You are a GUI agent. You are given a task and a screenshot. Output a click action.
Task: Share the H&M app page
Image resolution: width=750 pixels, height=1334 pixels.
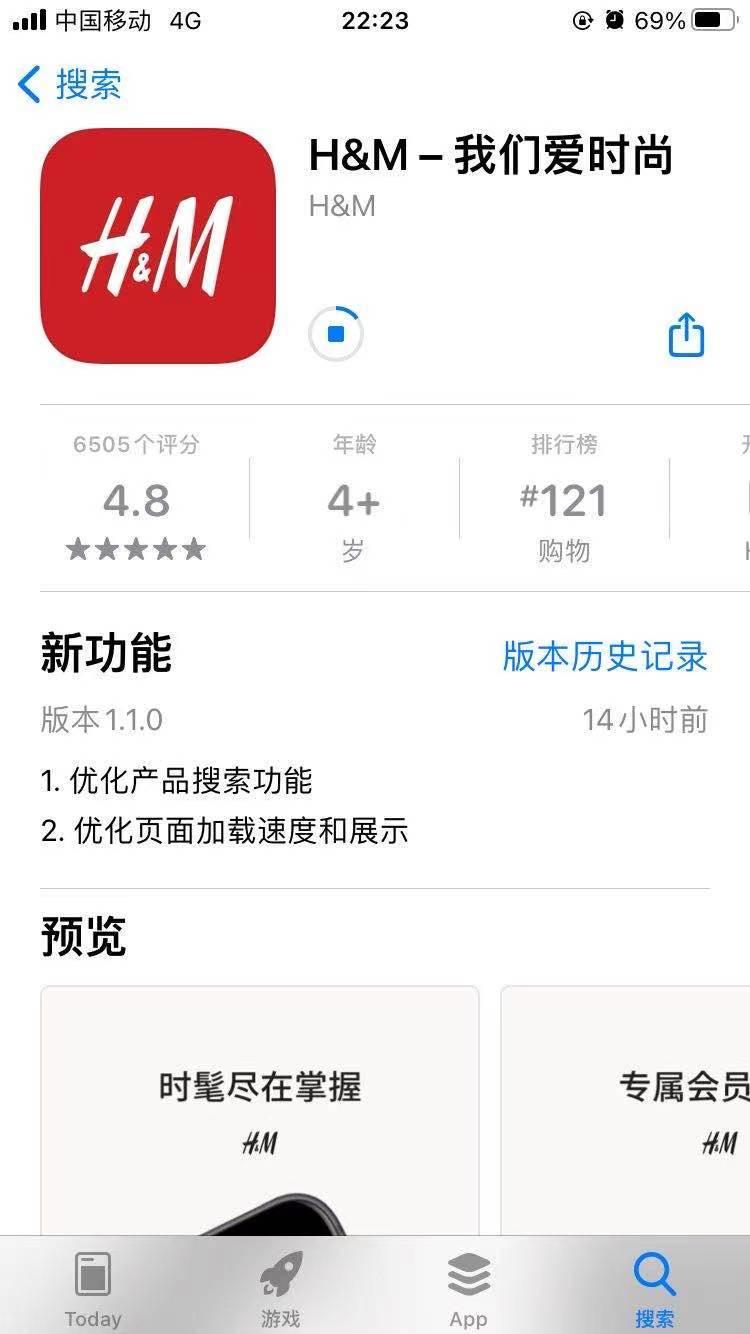(x=686, y=334)
